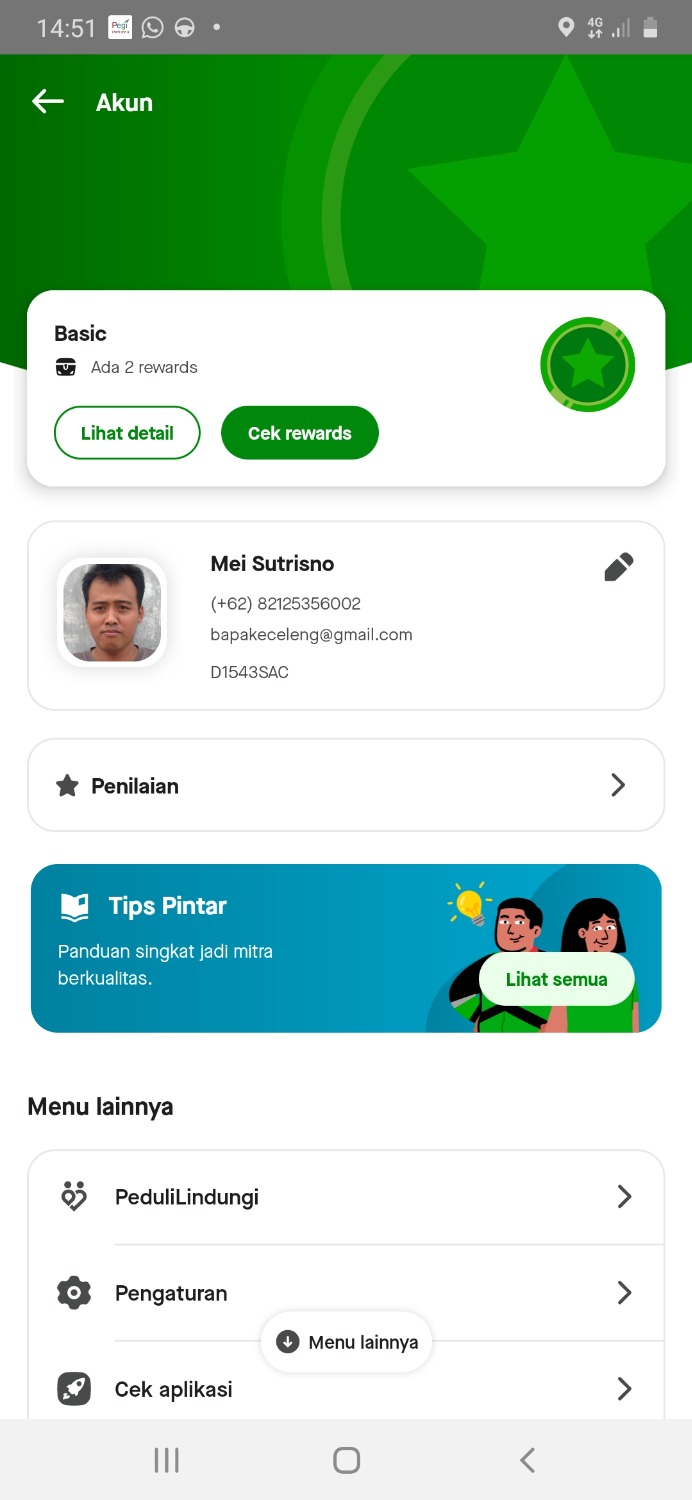Image resolution: width=692 pixels, height=1500 pixels.
Task: Tap Lihat detail button
Action: 127,433
